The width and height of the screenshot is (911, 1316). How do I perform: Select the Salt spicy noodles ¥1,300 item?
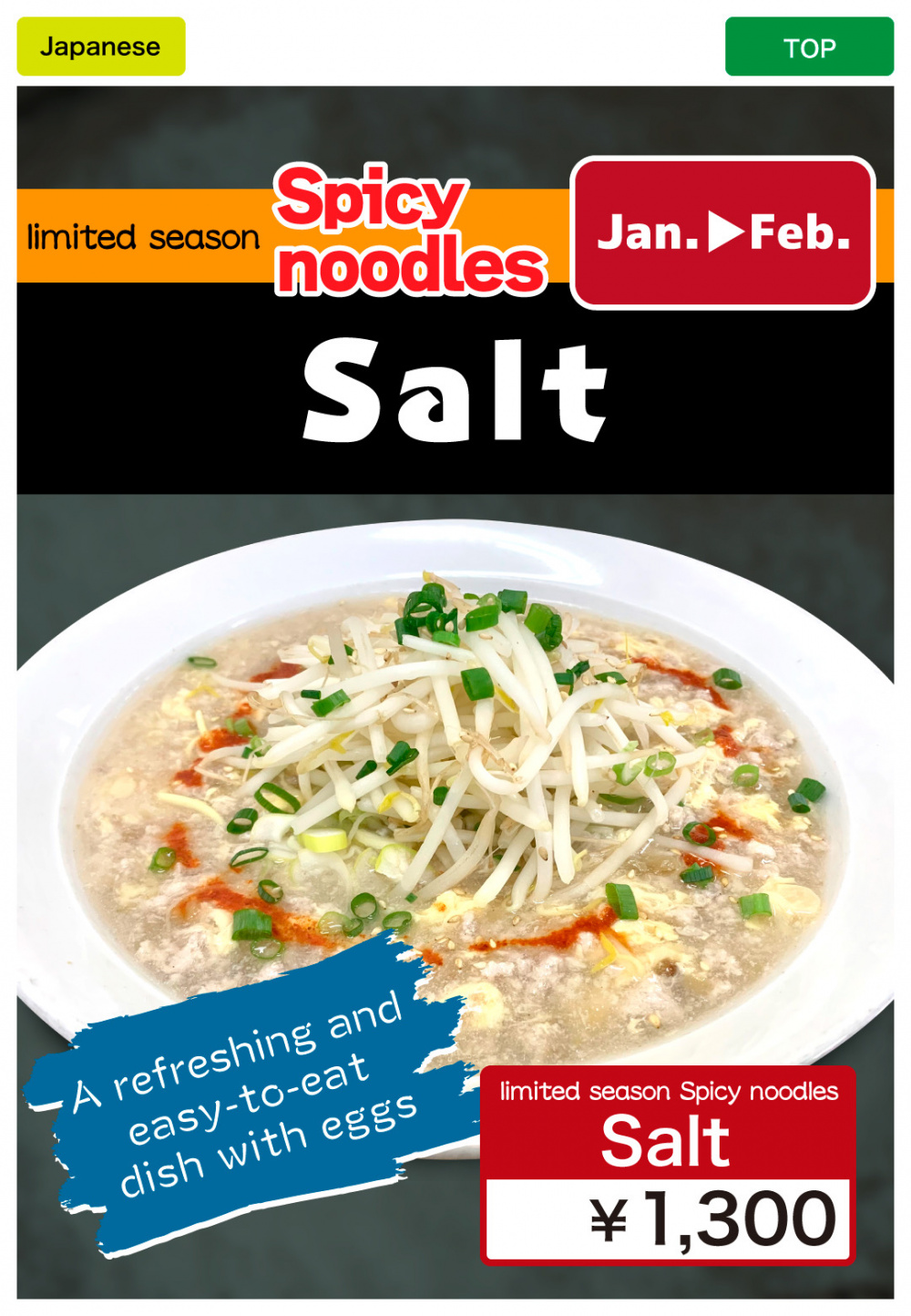(x=667, y=1165)
